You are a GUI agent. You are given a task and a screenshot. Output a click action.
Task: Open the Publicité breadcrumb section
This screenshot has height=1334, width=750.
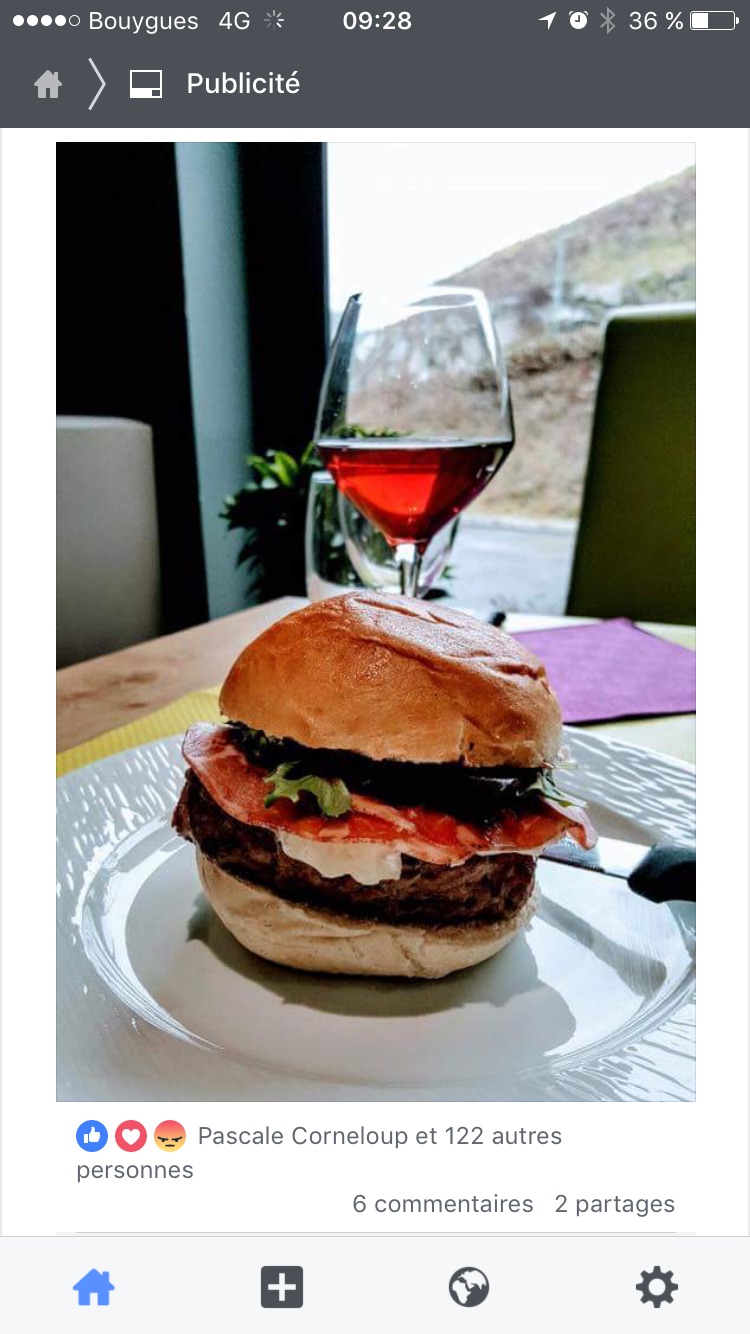click(x=241, y=84)
